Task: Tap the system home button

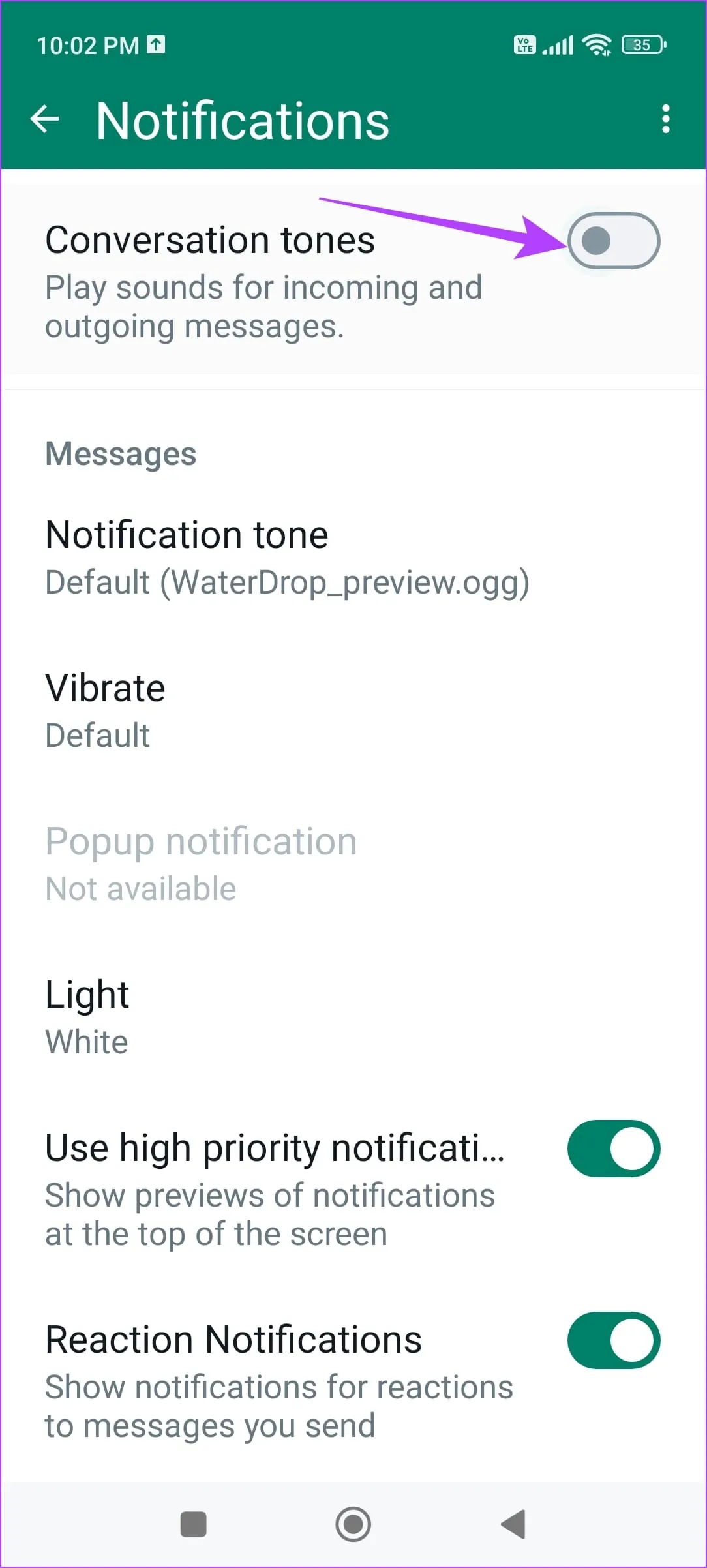Action: click(353, 1524)
